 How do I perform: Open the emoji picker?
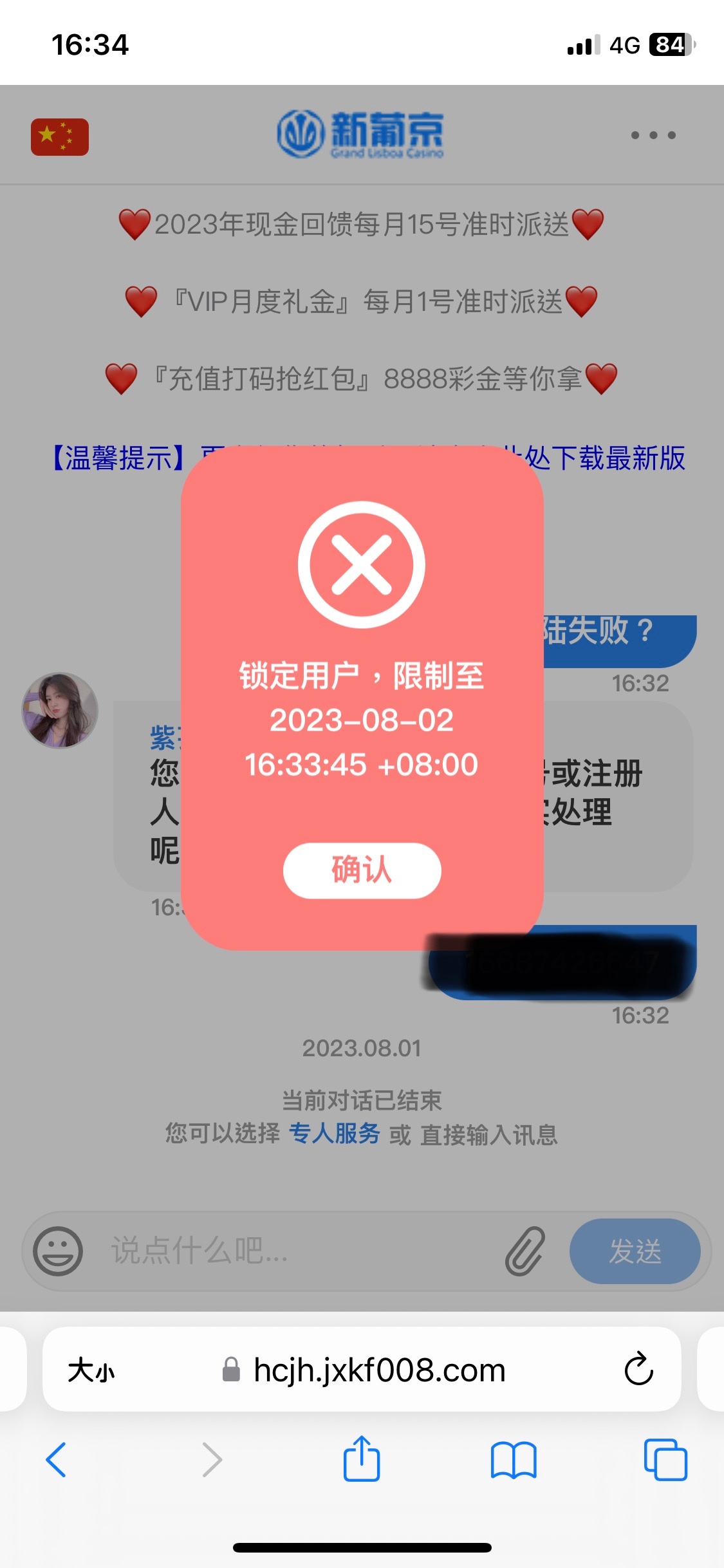click(58, 1251)
